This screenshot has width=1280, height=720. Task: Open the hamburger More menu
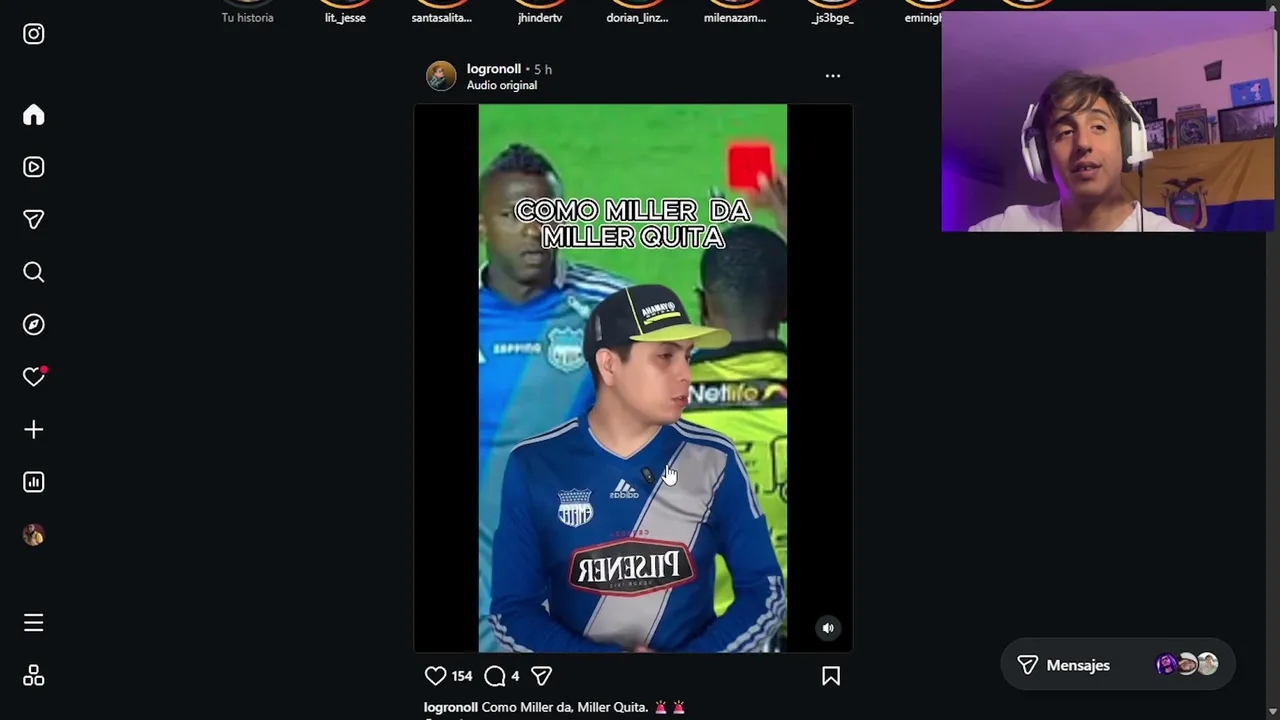[34, 623]
